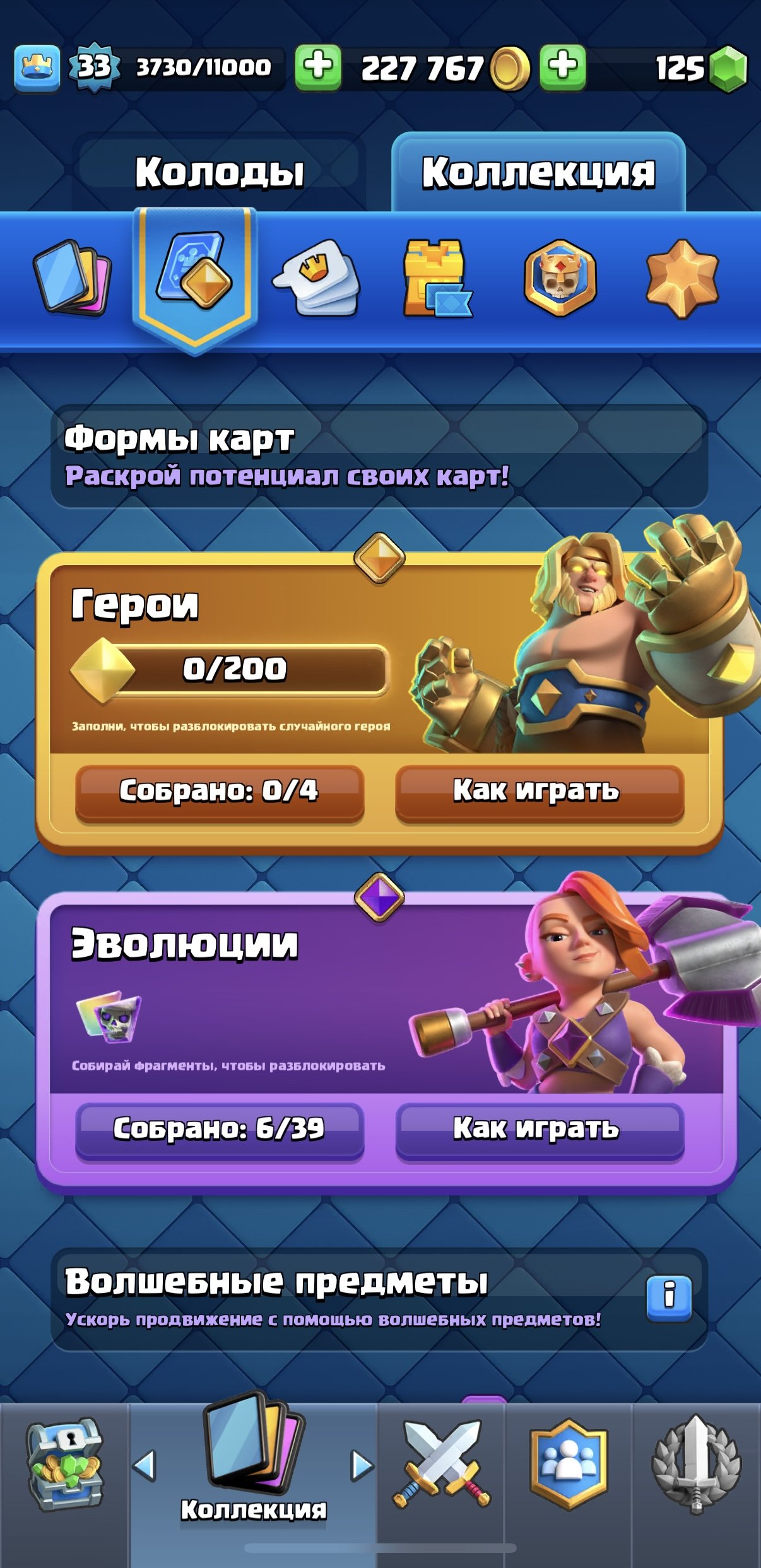
Task: Add gems with plus button
Action: click(x=563, y=66)
